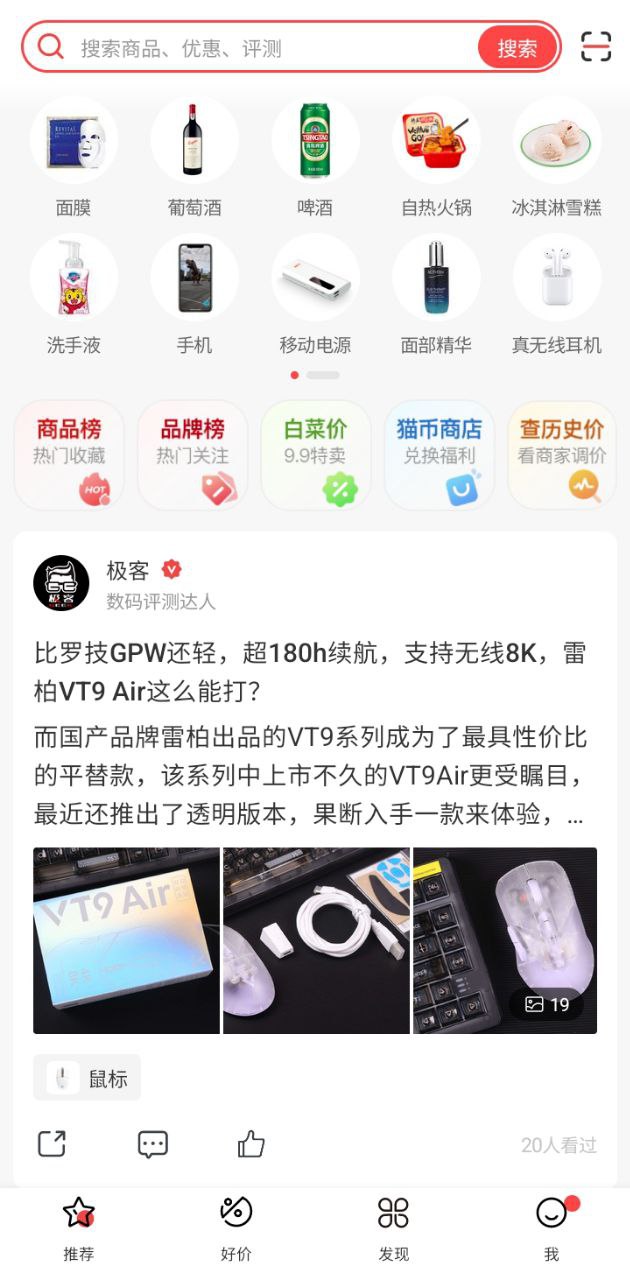Switch to the 好价 tab
Screen dimensions: 630x1280
click(236, 1229)
